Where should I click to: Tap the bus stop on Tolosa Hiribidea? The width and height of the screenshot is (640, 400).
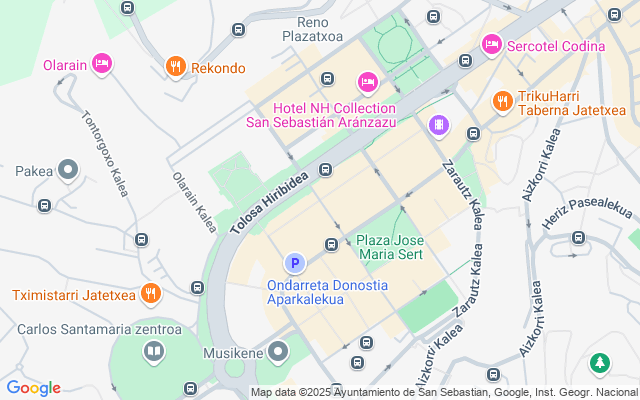coord(325,169)
